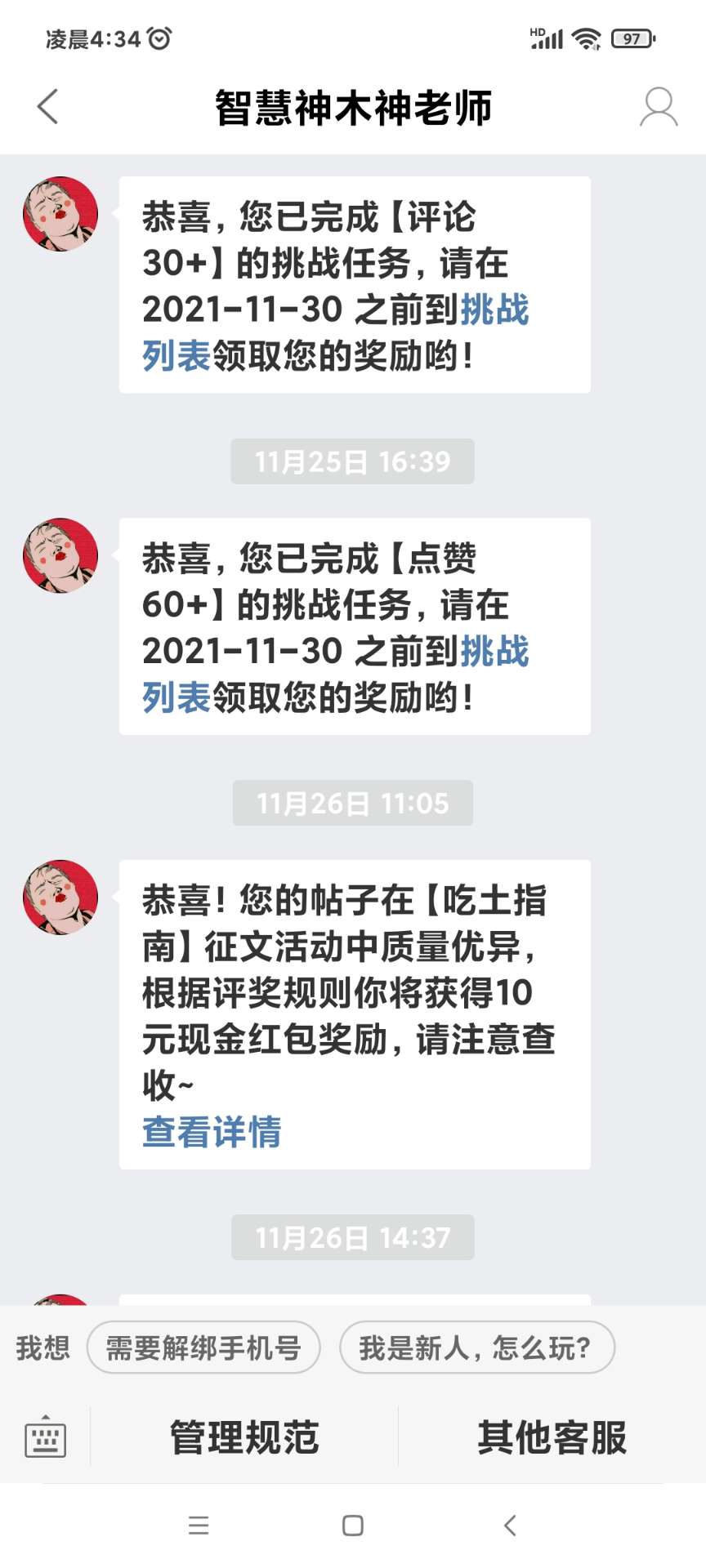
Task: Open 挑战列表 link in the 点赞60+ message
Action: pyautogui.click(x=494, y=652)
